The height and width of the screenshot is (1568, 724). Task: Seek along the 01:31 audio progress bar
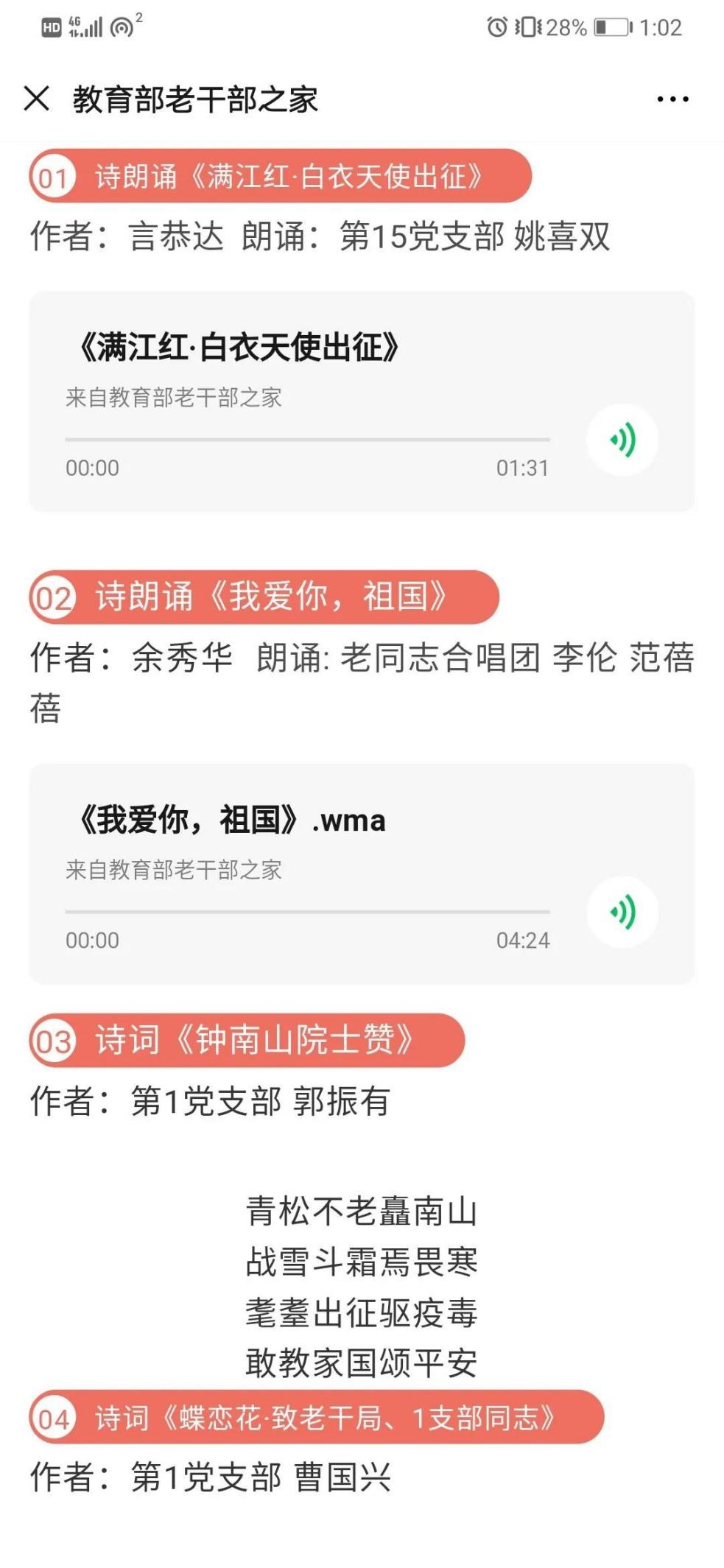tap(307, 440)
